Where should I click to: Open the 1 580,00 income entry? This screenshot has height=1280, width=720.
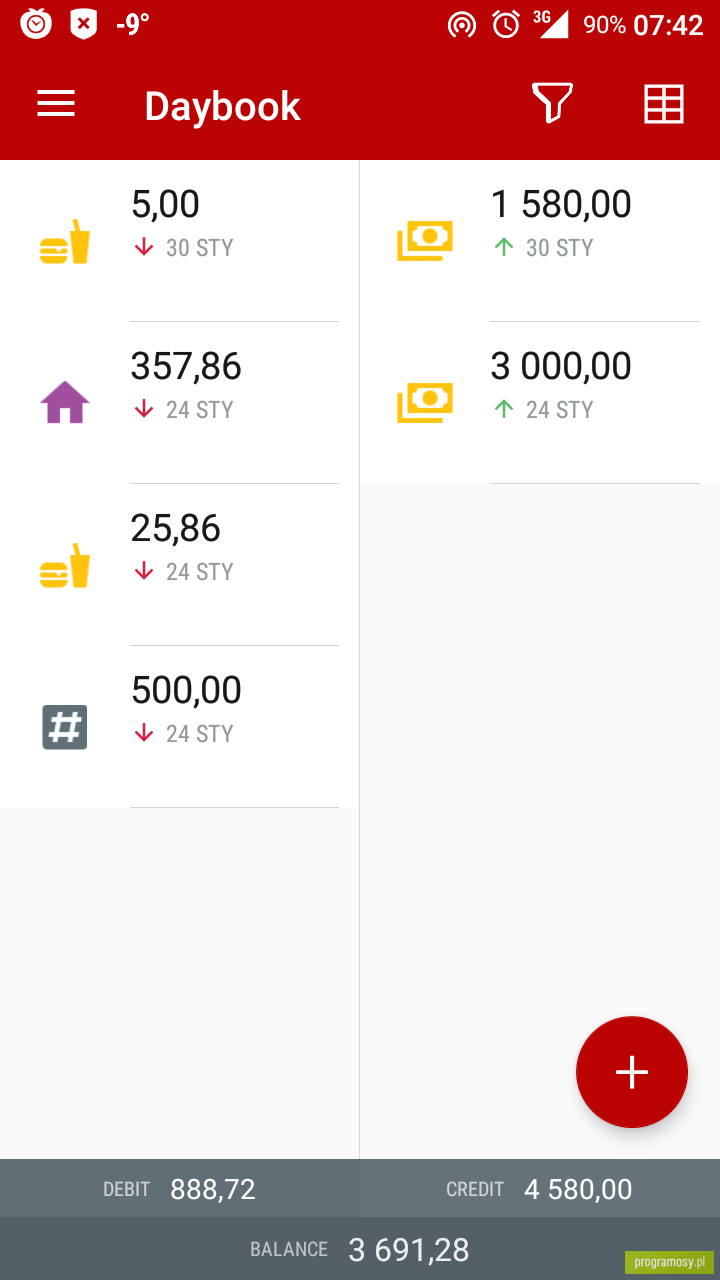pyautogui.click(x=540, y=241)
